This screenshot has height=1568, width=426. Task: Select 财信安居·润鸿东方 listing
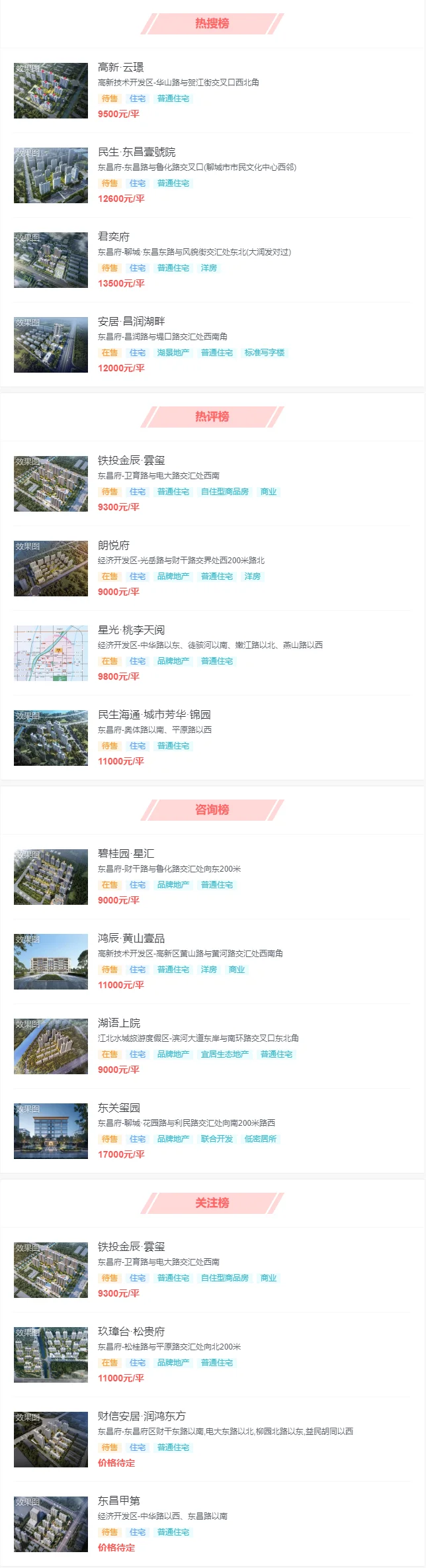click(x=142, y=1416)
